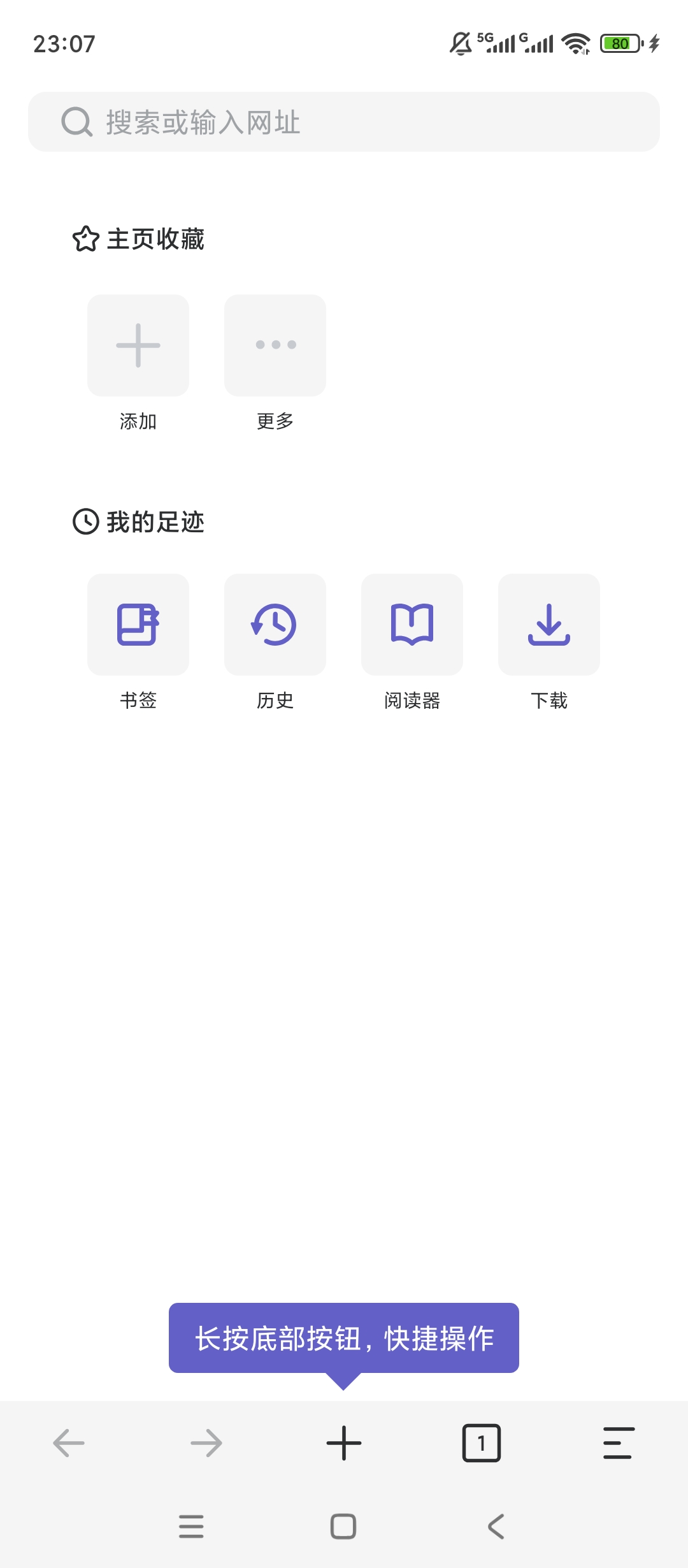This screenshot has height=1568, width=688.
Task: Tap the 添加 add favorite icon
Action: pyautogui.click(x=138, y=345)
